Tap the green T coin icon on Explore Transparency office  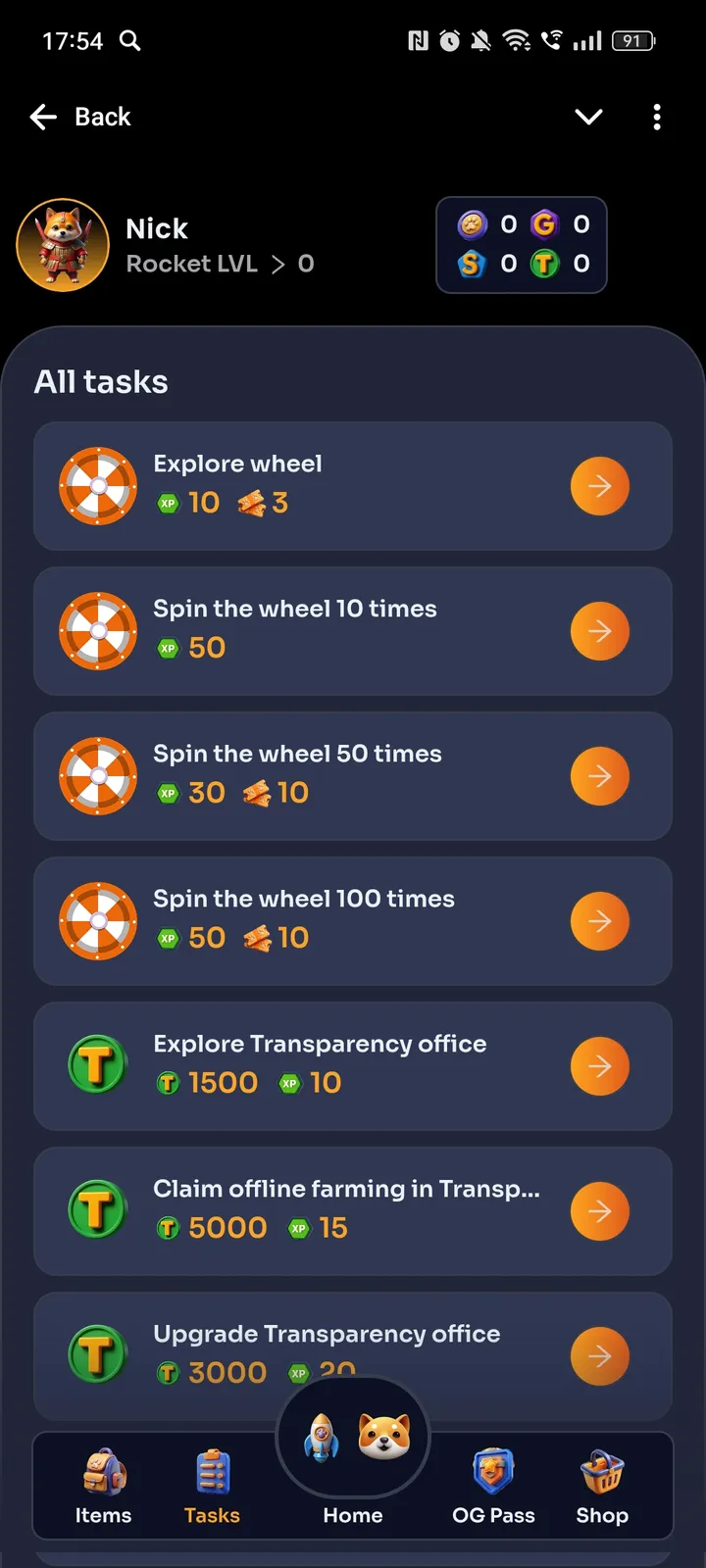(x=97, y=1064)
